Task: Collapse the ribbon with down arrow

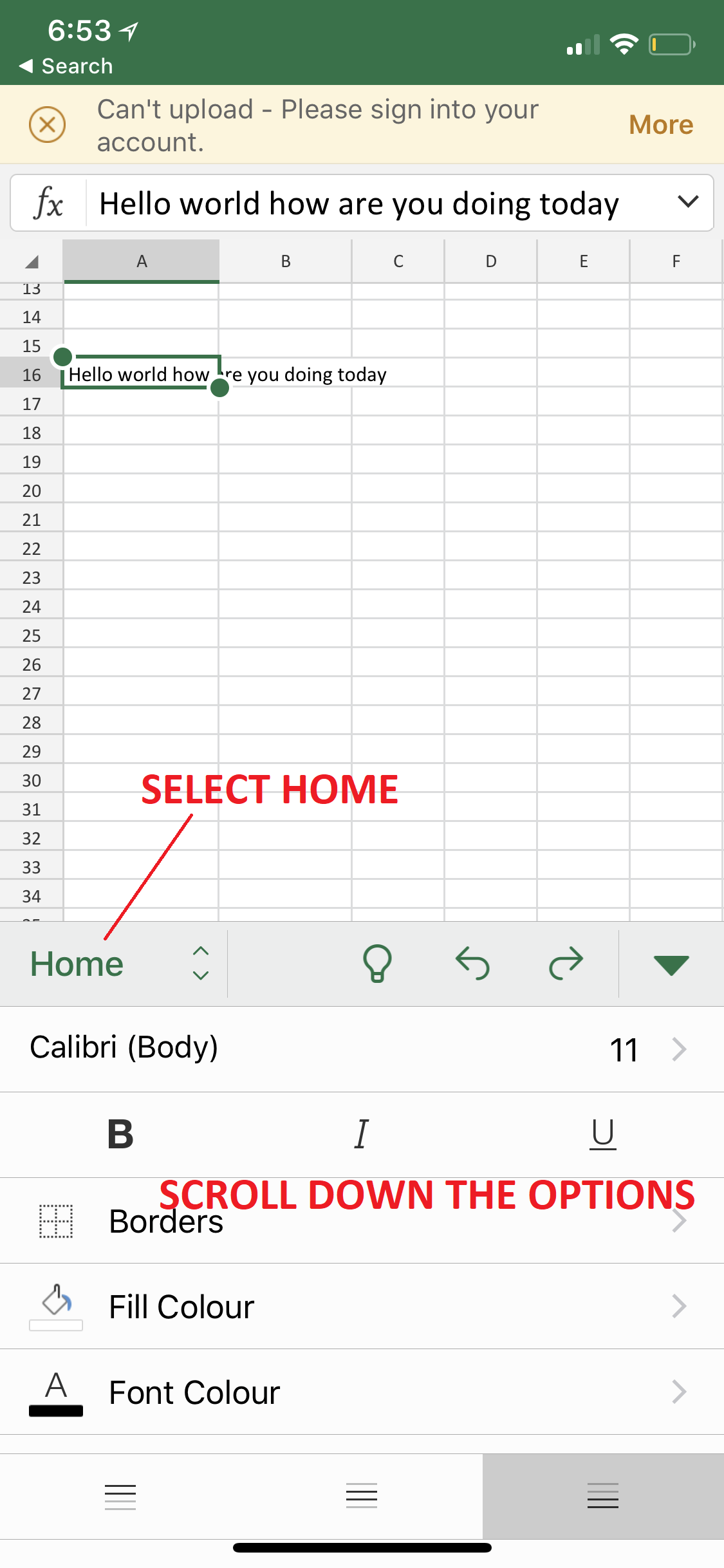Action: 671,964
